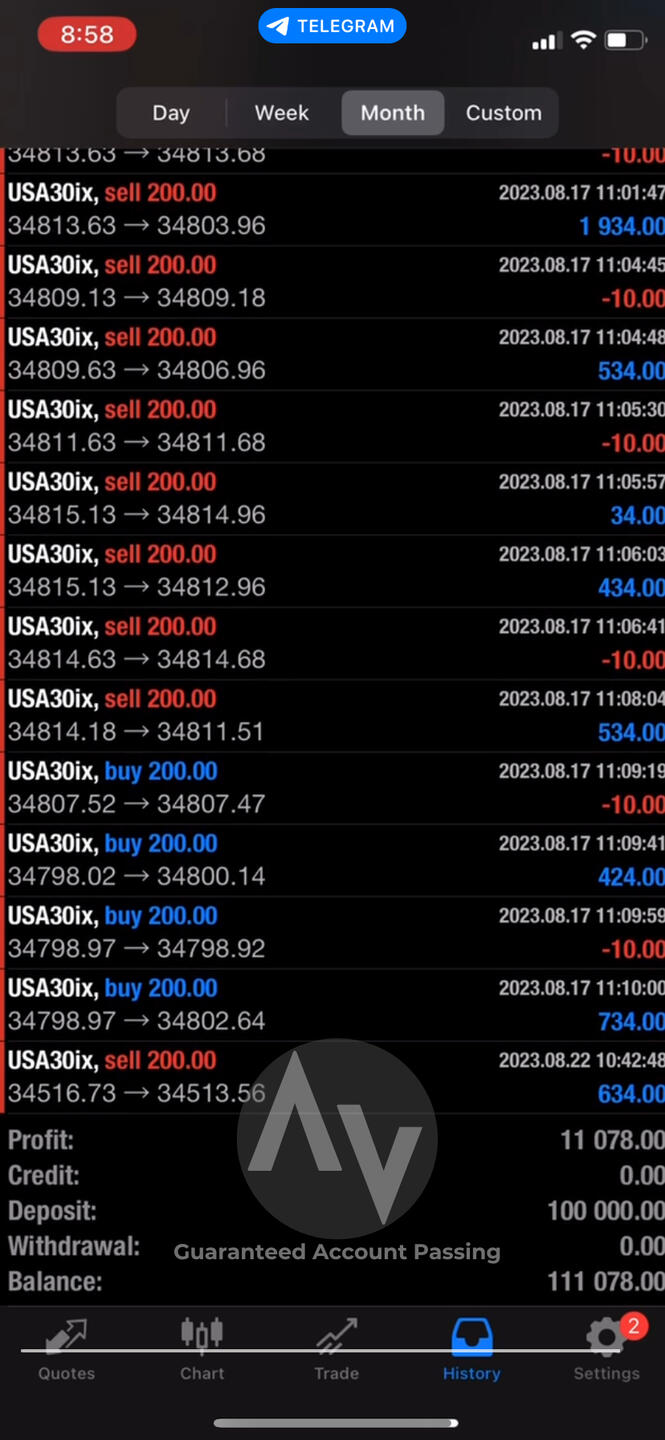Open the Settings tab
This screenshot has height=1440, width=665.
[606, 1350]
